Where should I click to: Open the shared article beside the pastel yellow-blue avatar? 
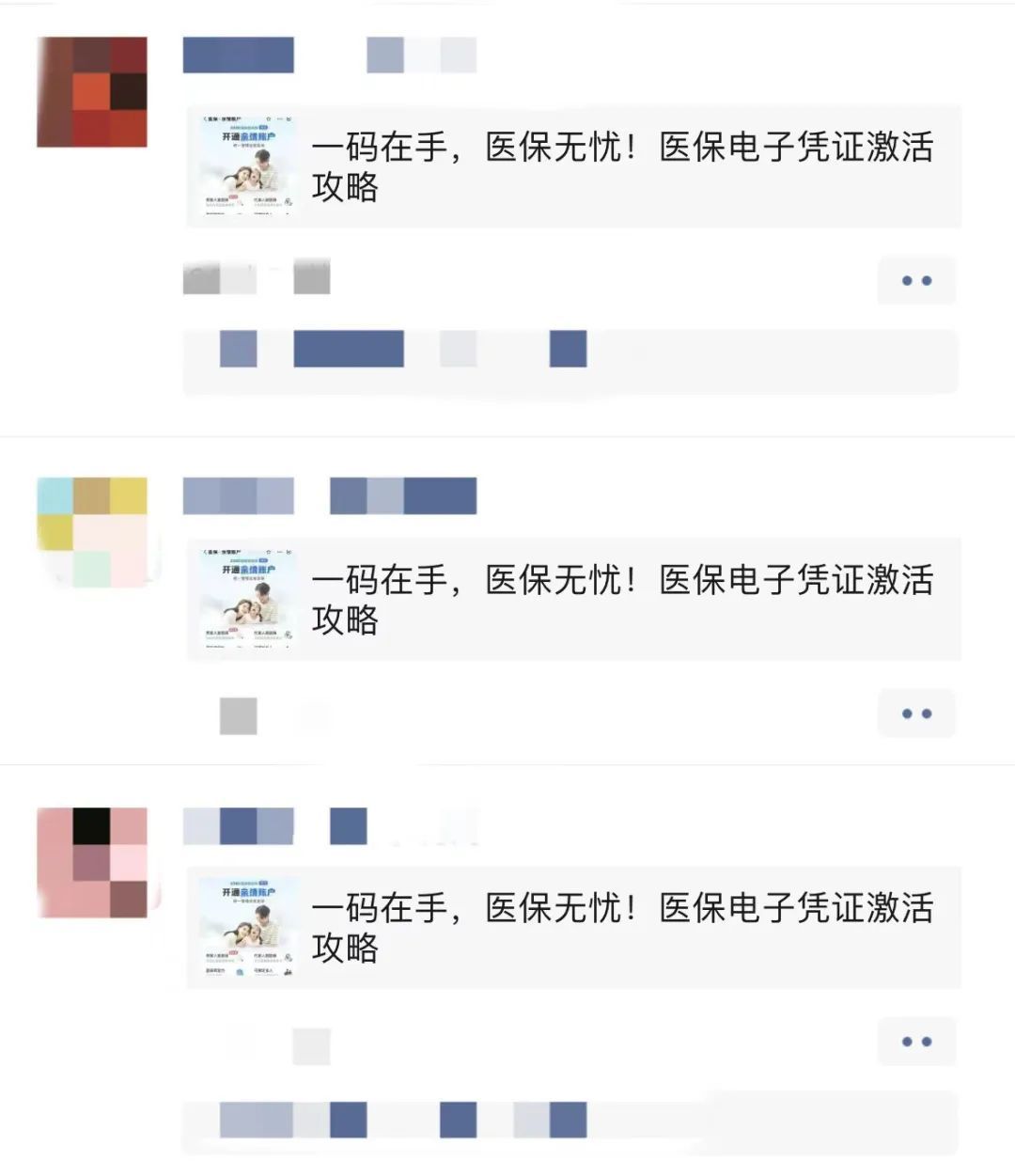point(573,599)
